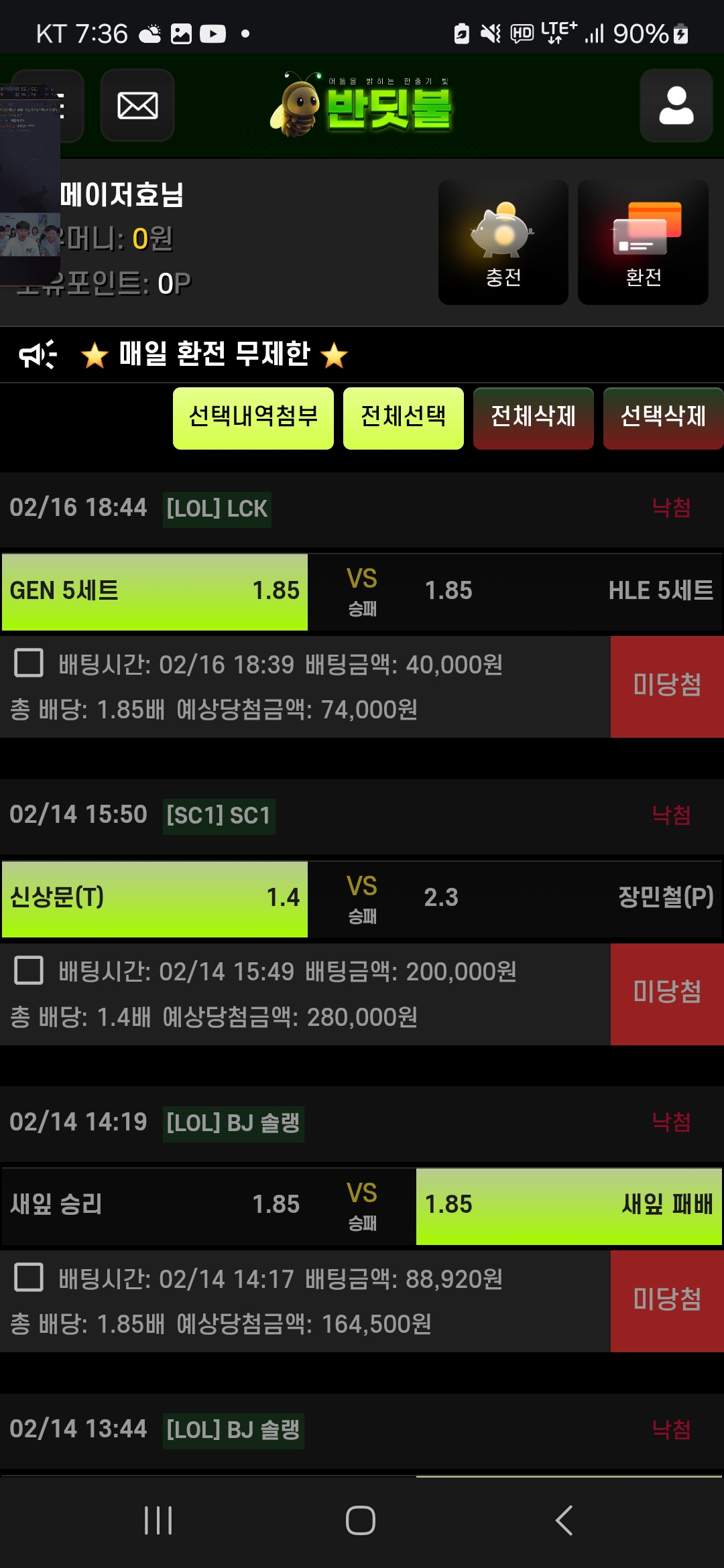Screen dimensions: 724x1568
Task: Check the box for the 88,920원 bet
Action: click(29, 1277)
